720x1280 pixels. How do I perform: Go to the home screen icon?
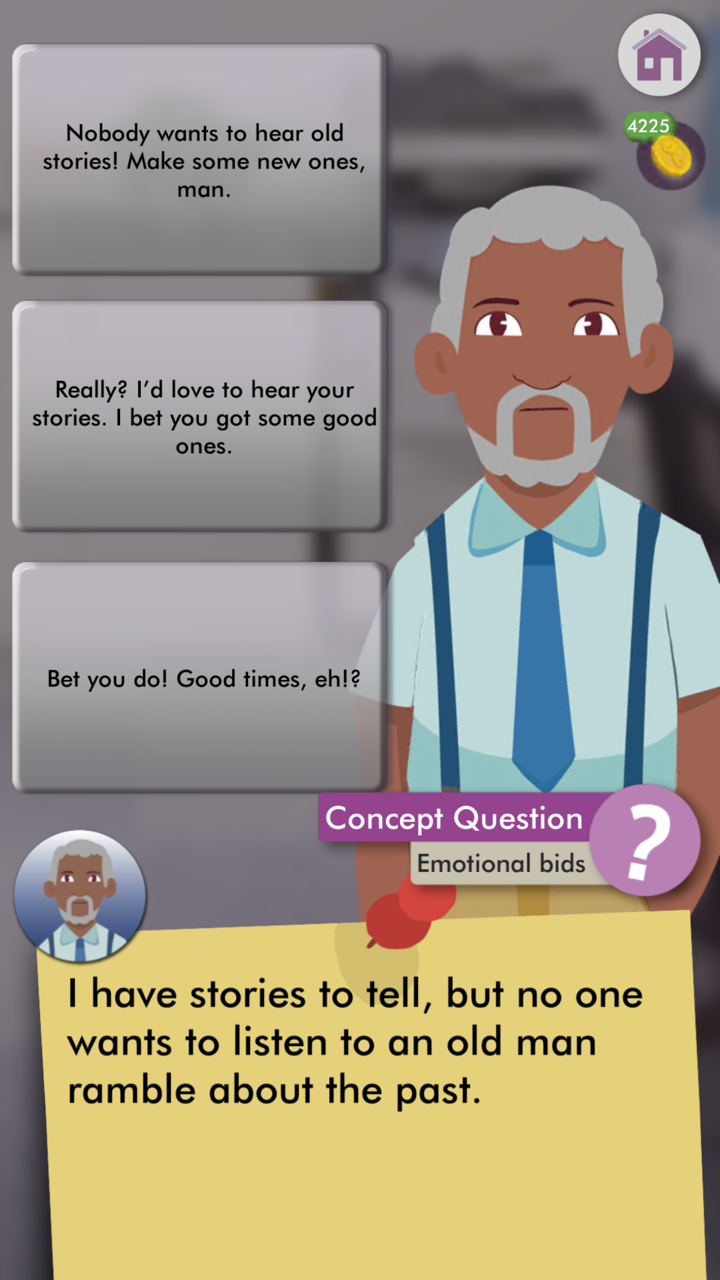tap(659, 55)
